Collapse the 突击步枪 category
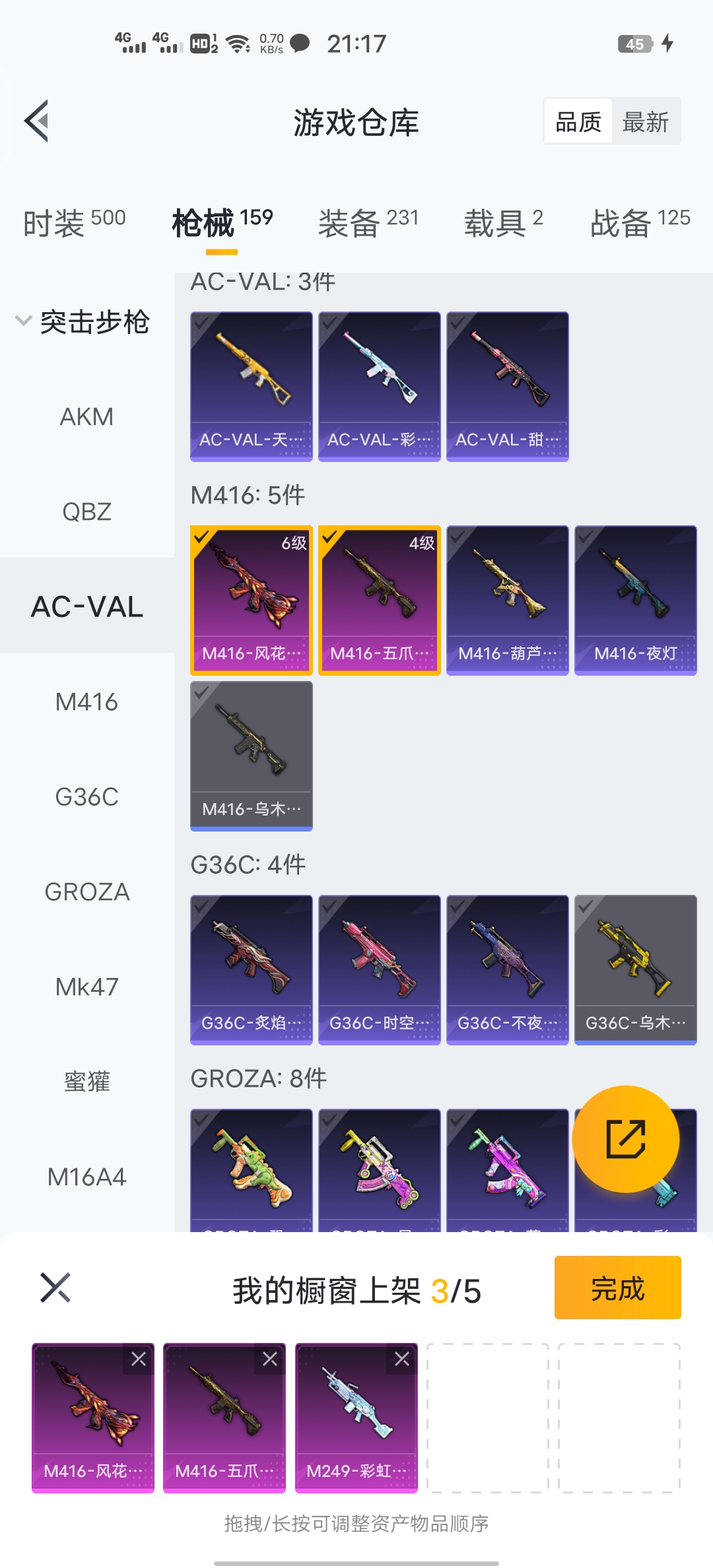Screen dimensions: 713x1568 (x=24, y=321)
